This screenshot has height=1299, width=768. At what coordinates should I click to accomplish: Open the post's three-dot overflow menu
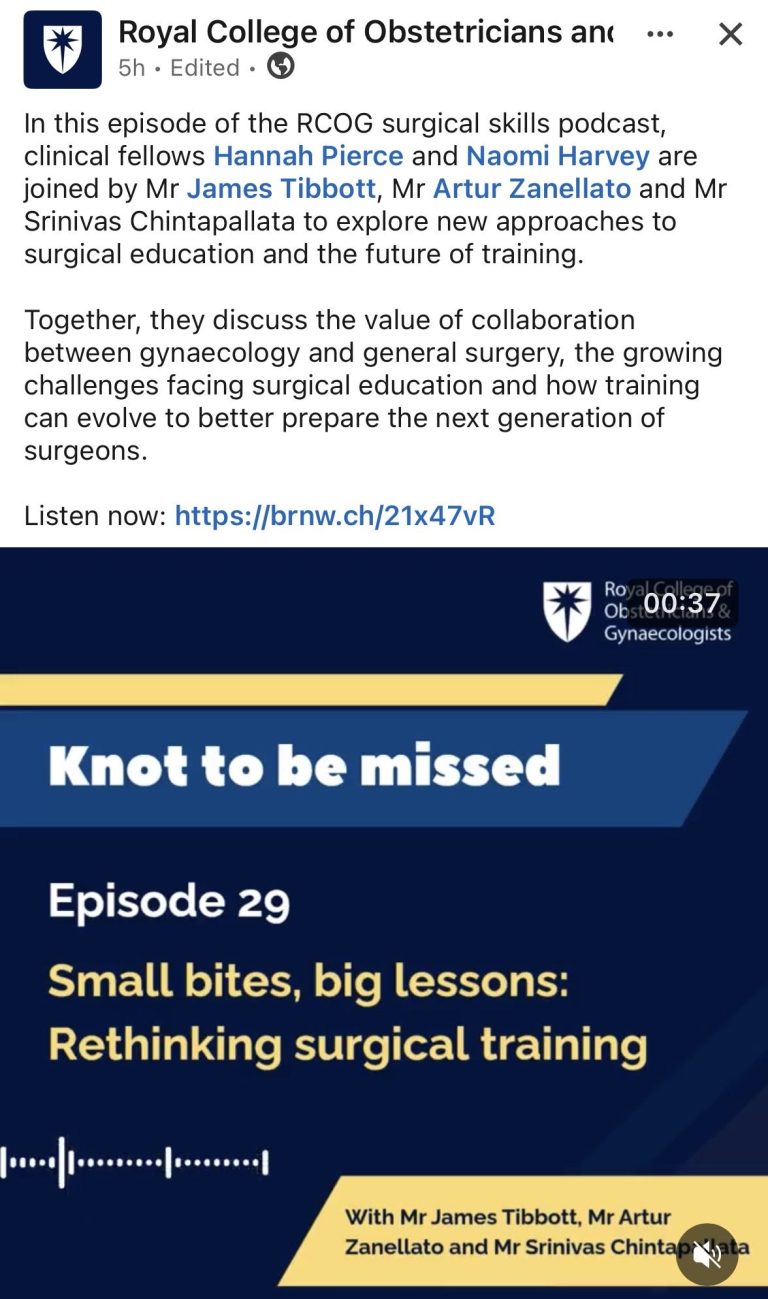660,34
